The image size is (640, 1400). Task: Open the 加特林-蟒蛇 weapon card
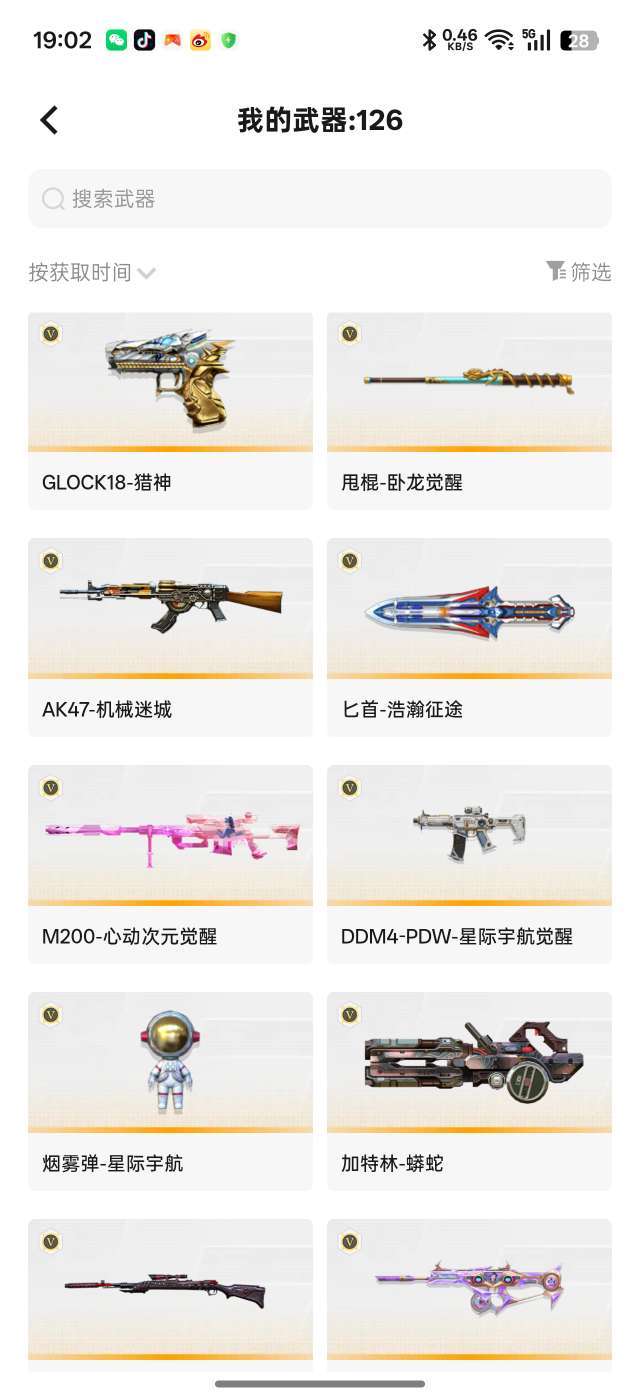(x=469, y=1091)
